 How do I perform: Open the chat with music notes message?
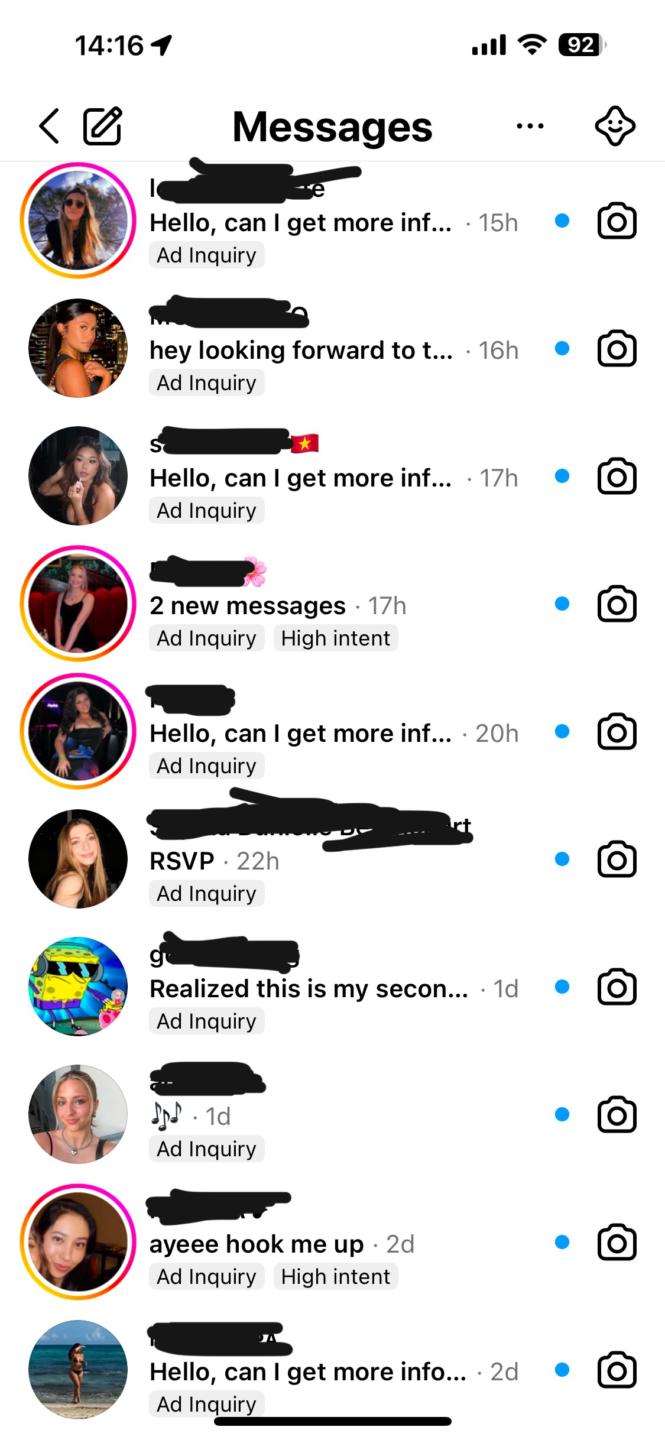(332, 1115)
